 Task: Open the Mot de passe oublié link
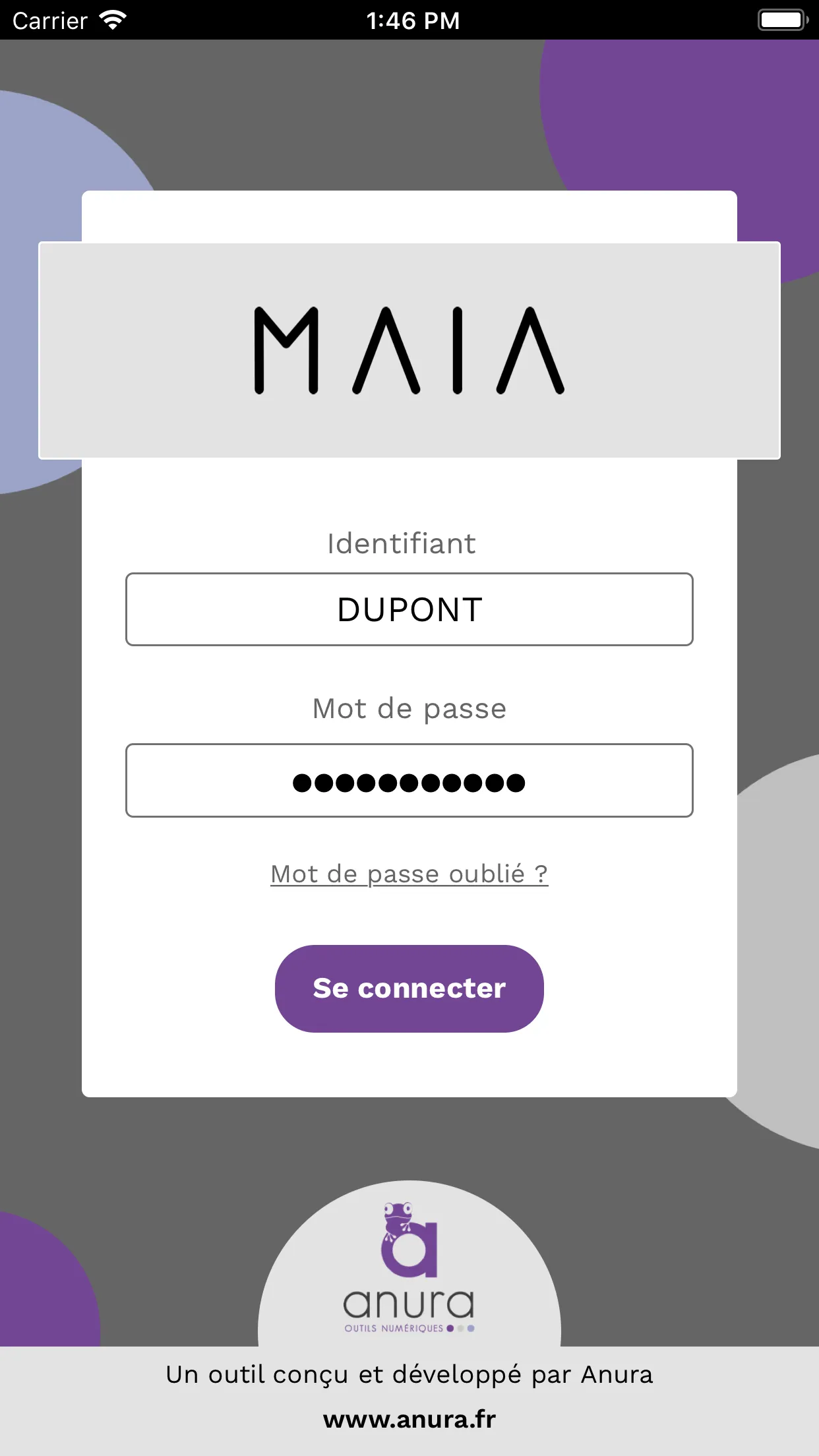click(x=409, y=874)
